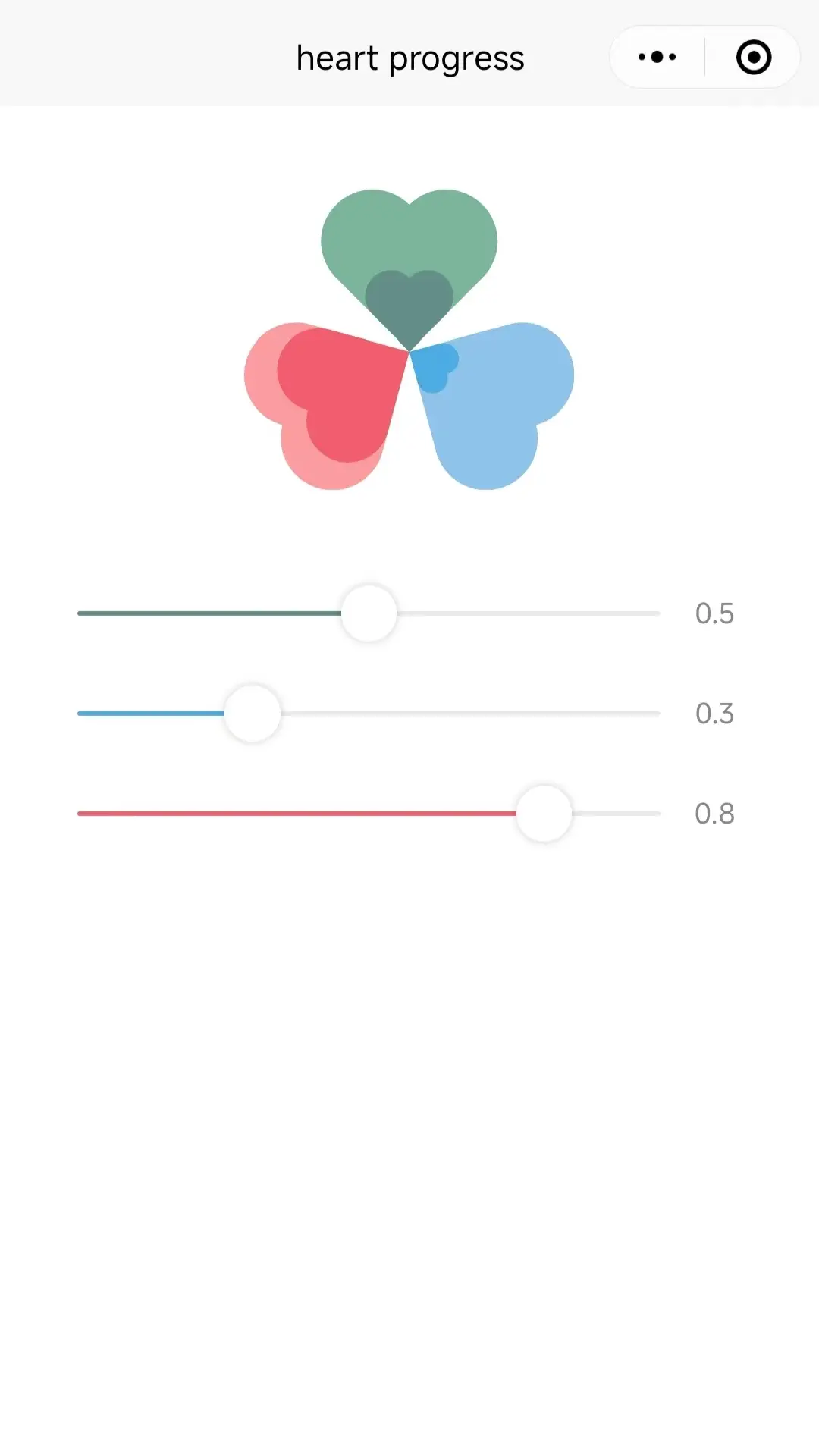Open the three-dot more menu
Image resolution: width=819 pixels, height=1456 pixels.
[657, 57]
